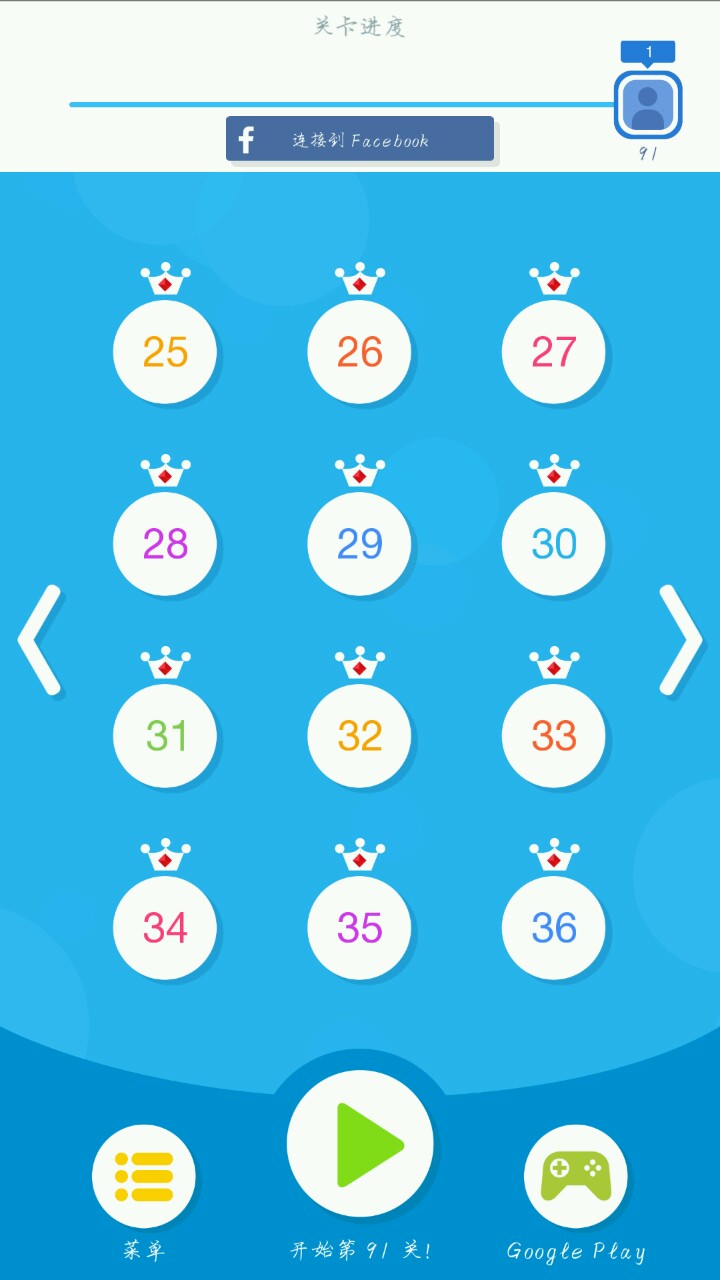Connect to Facebook

coord(360,139)
